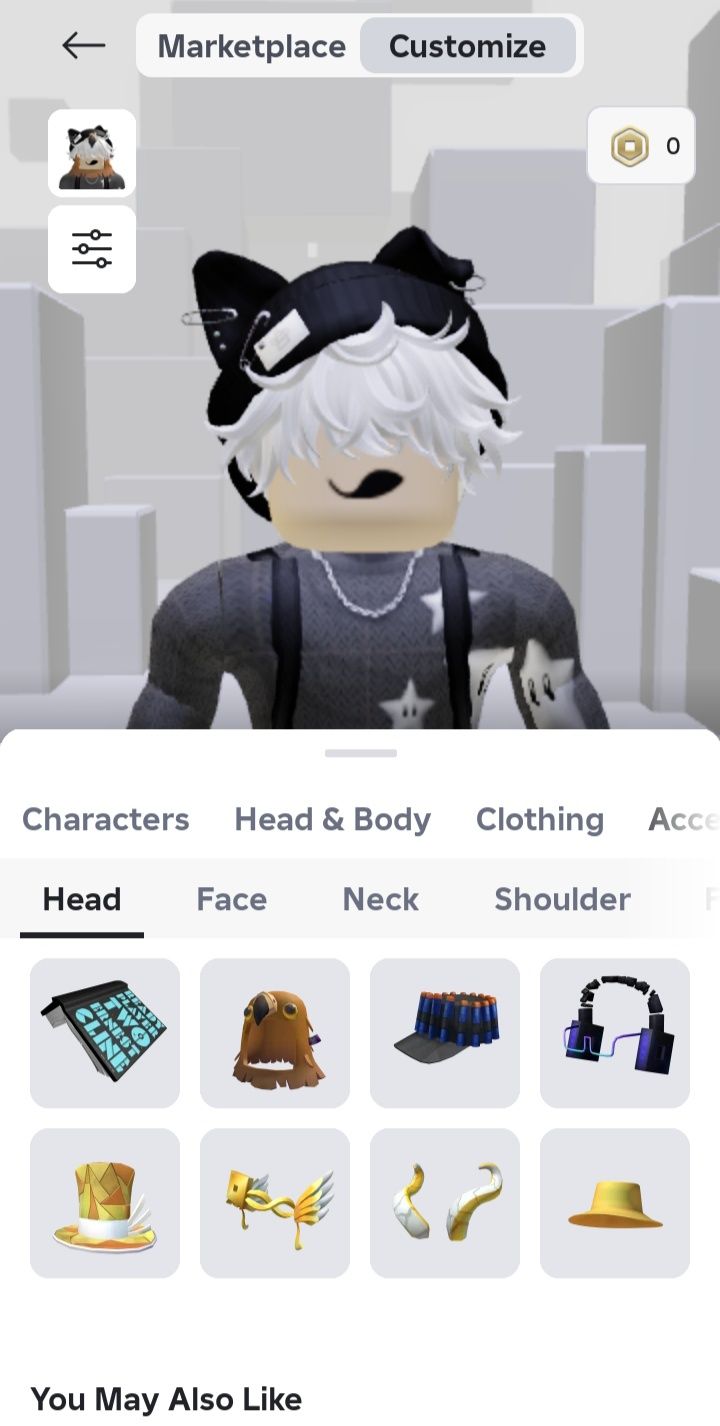Switch to Head & Body category

[x=332, y=819]
